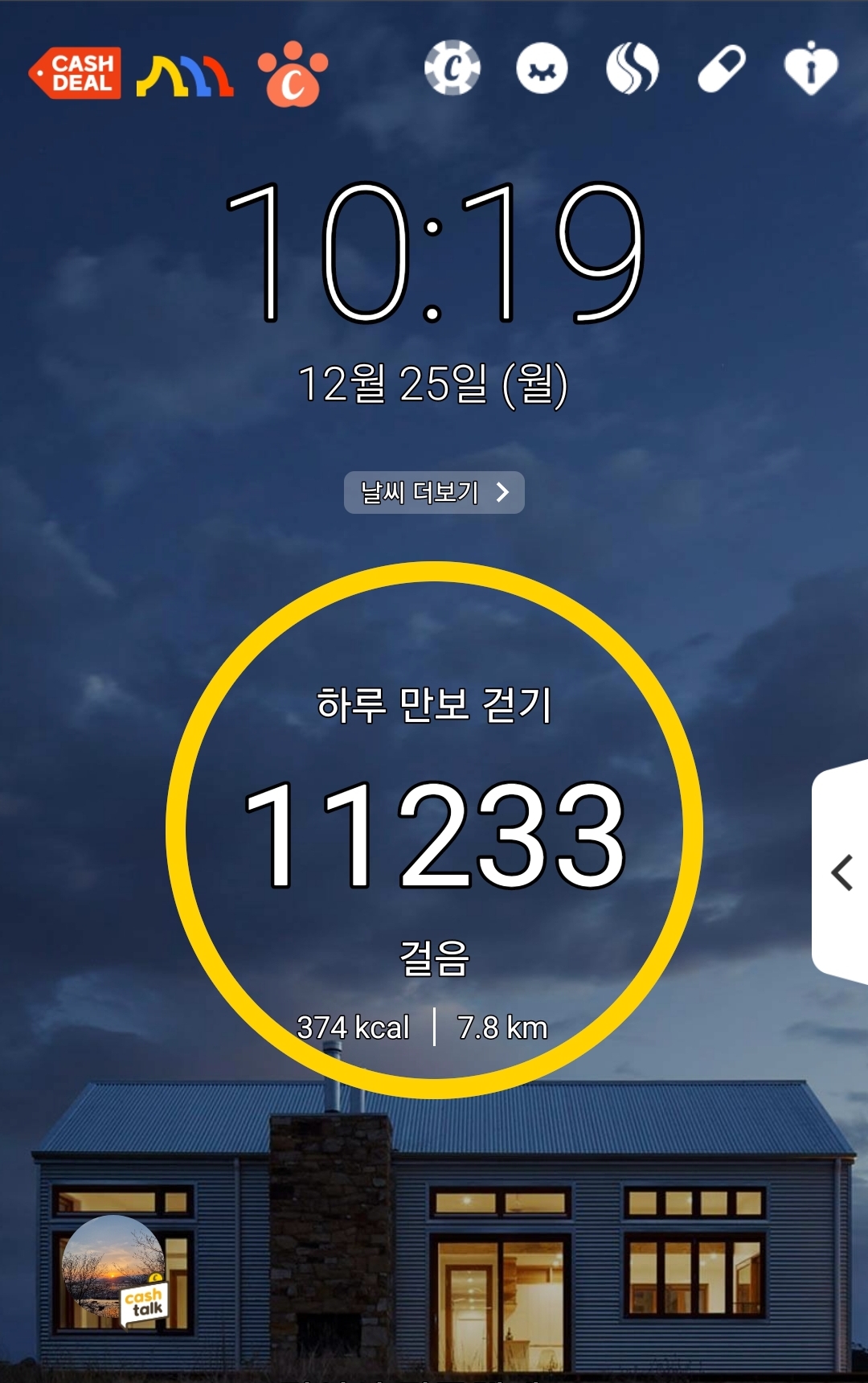
Task: Expand the side panel arrow handle
Action: 841,872
